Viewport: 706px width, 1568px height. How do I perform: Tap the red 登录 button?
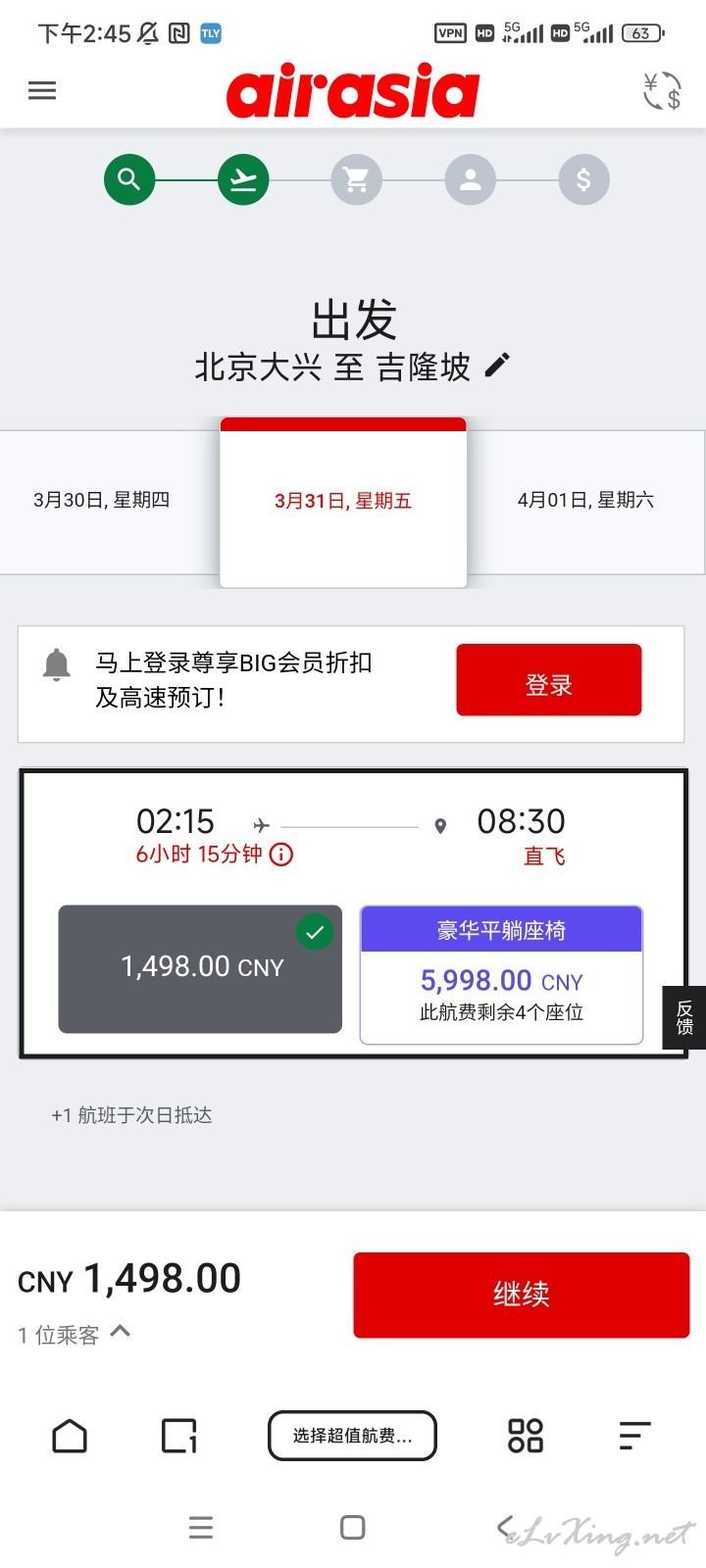point(549,680)
